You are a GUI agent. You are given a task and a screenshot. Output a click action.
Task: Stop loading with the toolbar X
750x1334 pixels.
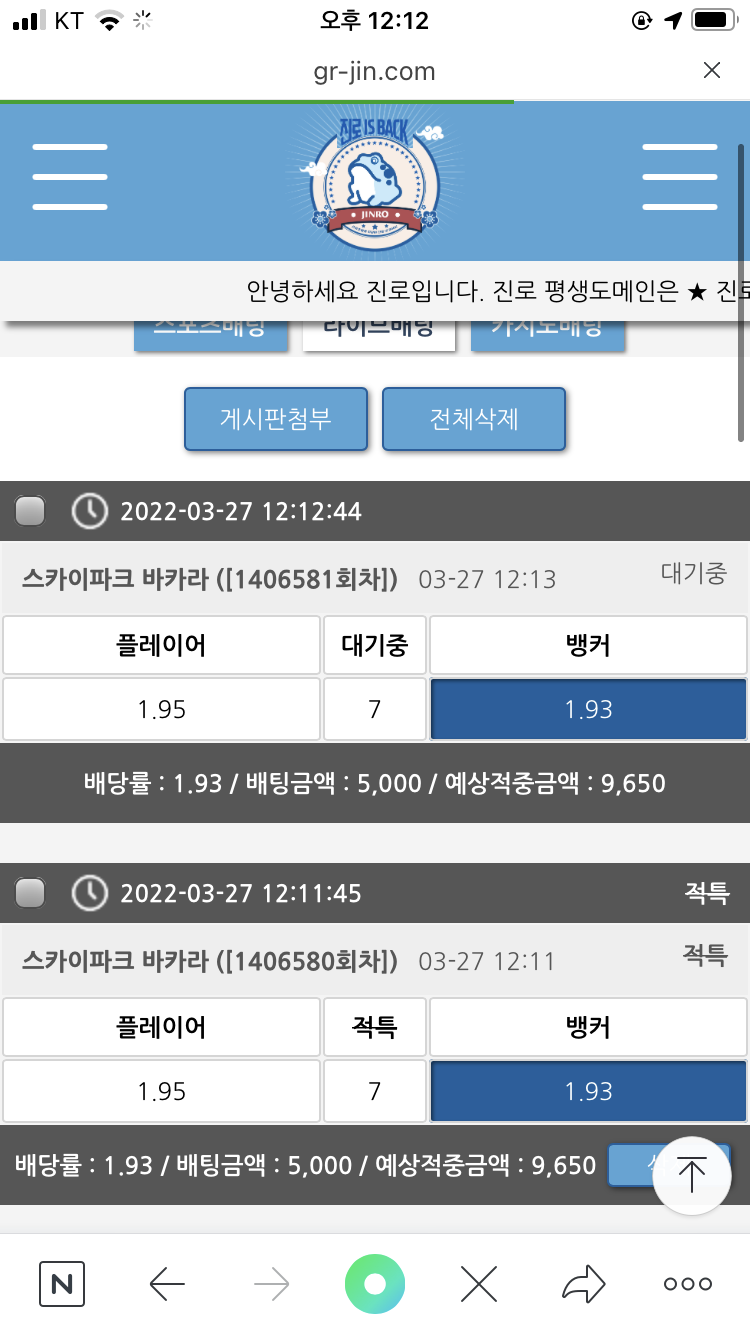(479, 1284)
